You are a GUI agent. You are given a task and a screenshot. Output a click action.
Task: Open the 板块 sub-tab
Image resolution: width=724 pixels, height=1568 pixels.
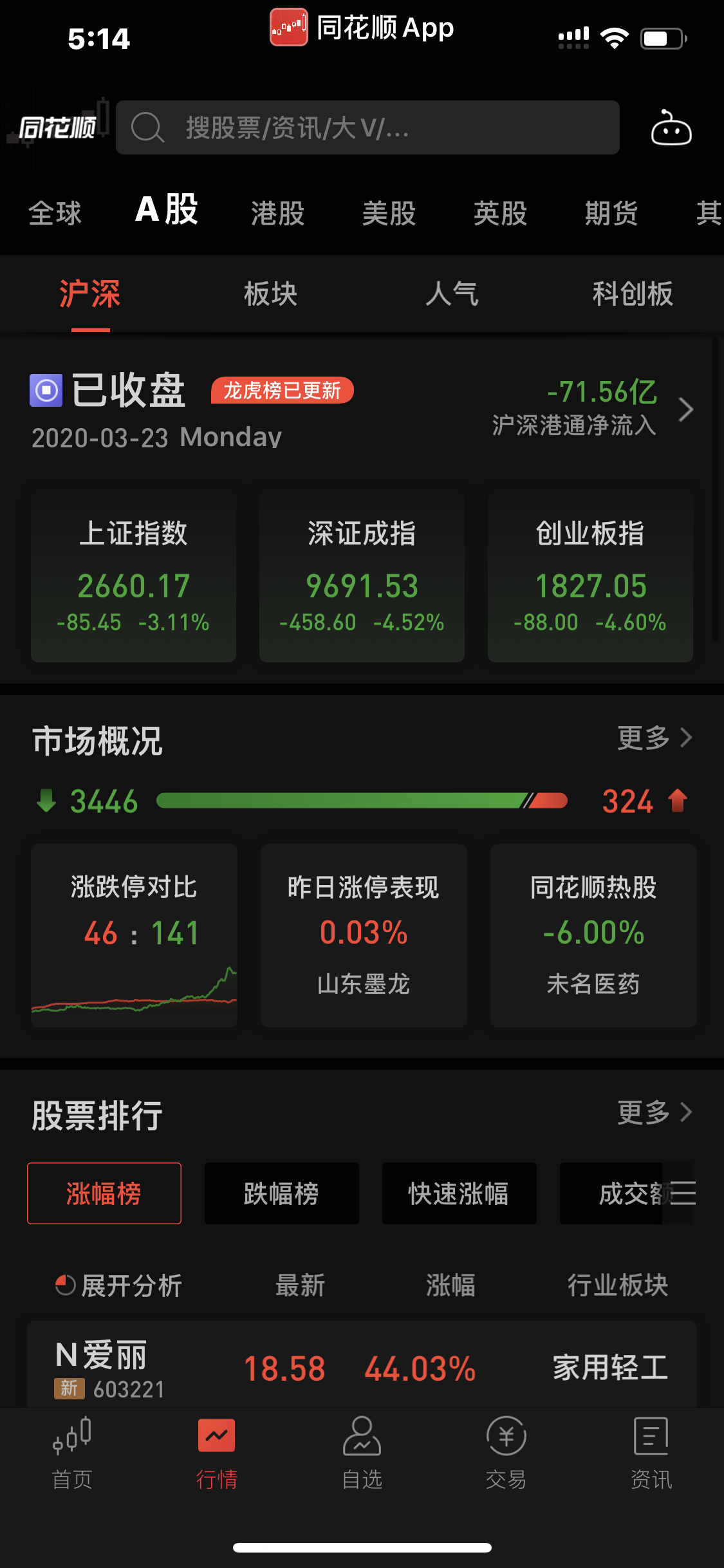point(270,294)
